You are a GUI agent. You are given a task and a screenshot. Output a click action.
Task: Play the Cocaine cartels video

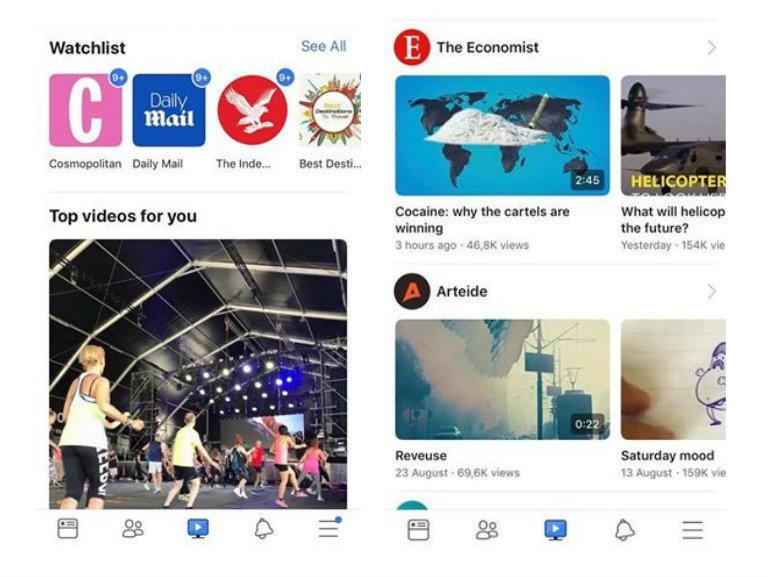pyautogui.click(x=502, y=135)
